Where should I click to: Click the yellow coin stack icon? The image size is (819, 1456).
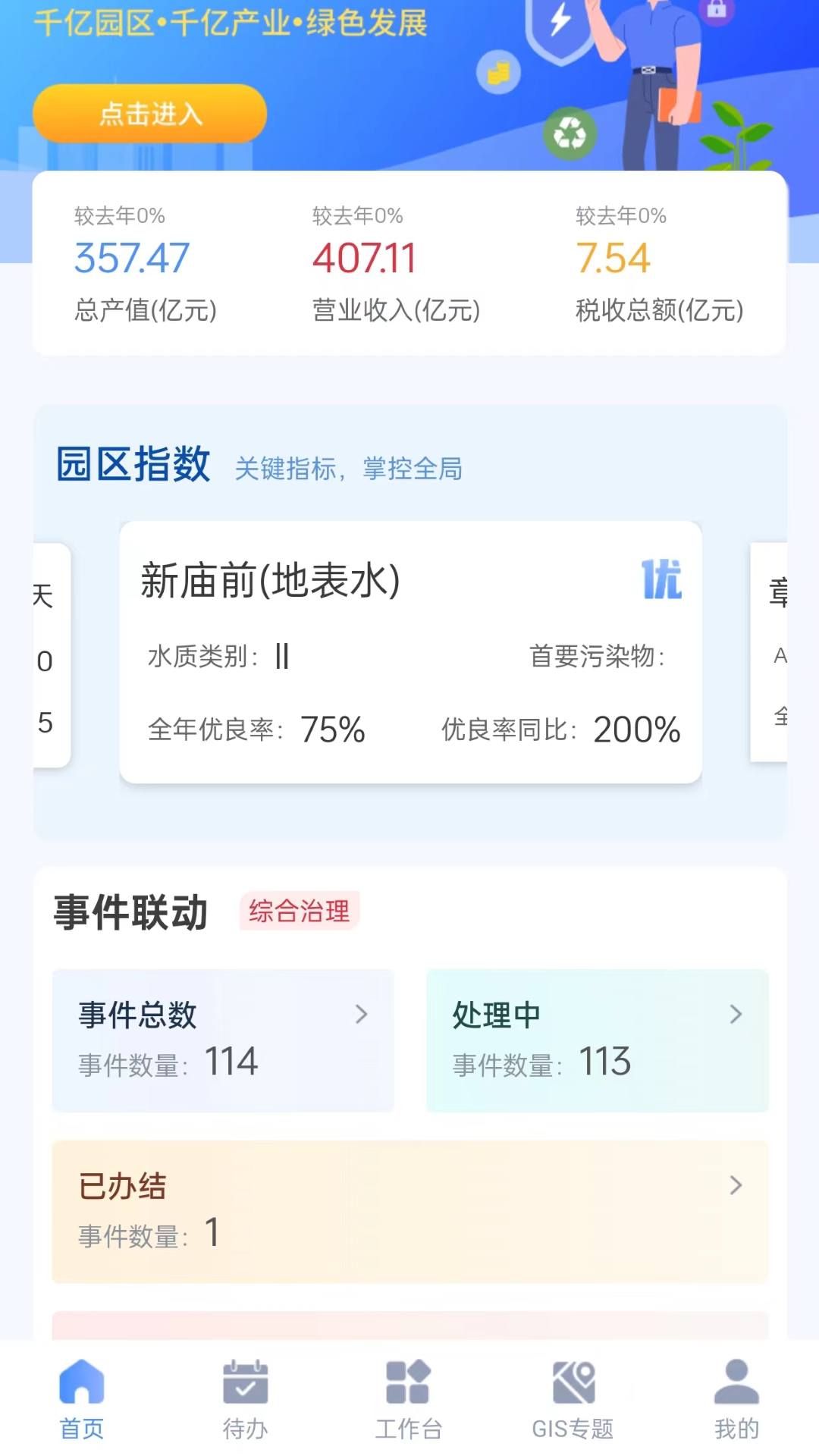(497, 72)
